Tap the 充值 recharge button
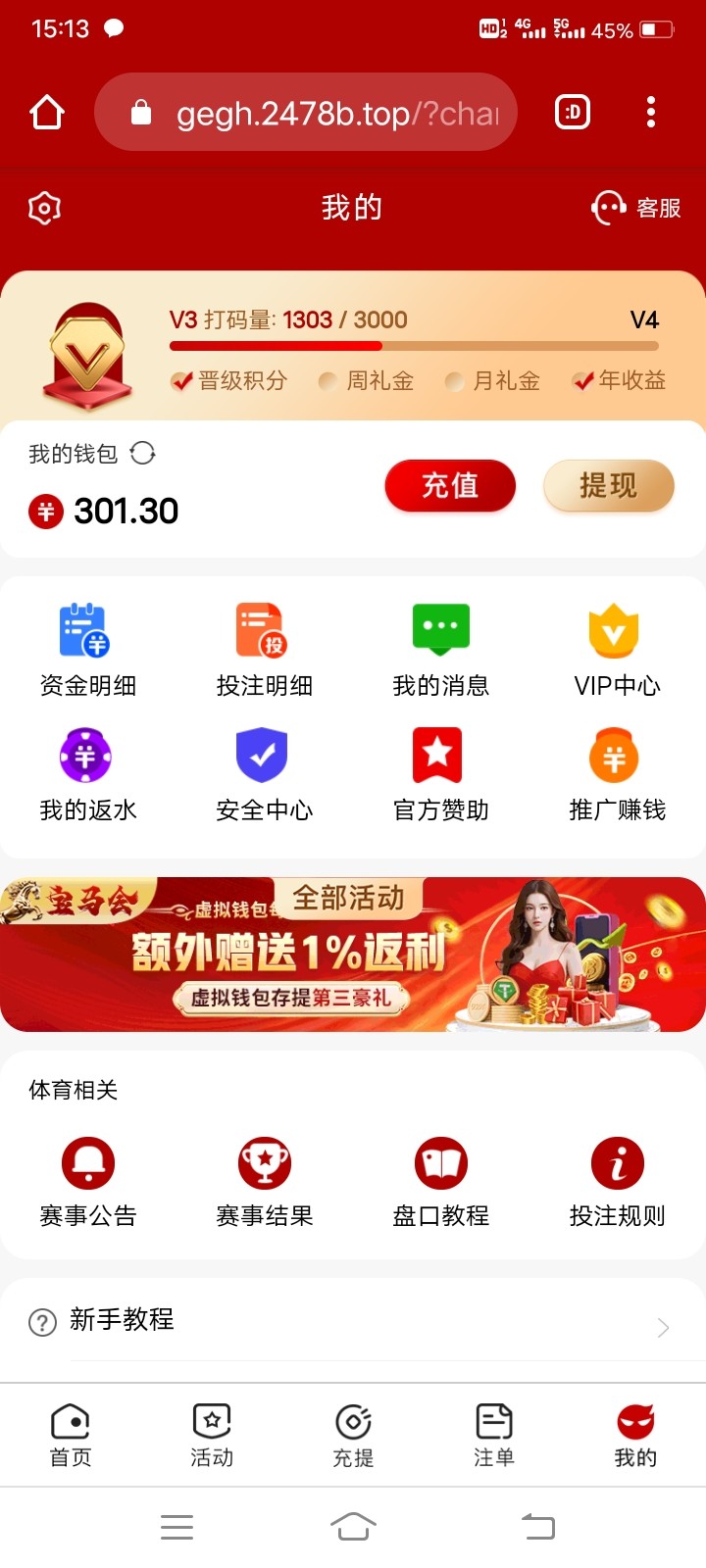The width and height of the screenshot is (706, 1568). click(x=450, y=486)
